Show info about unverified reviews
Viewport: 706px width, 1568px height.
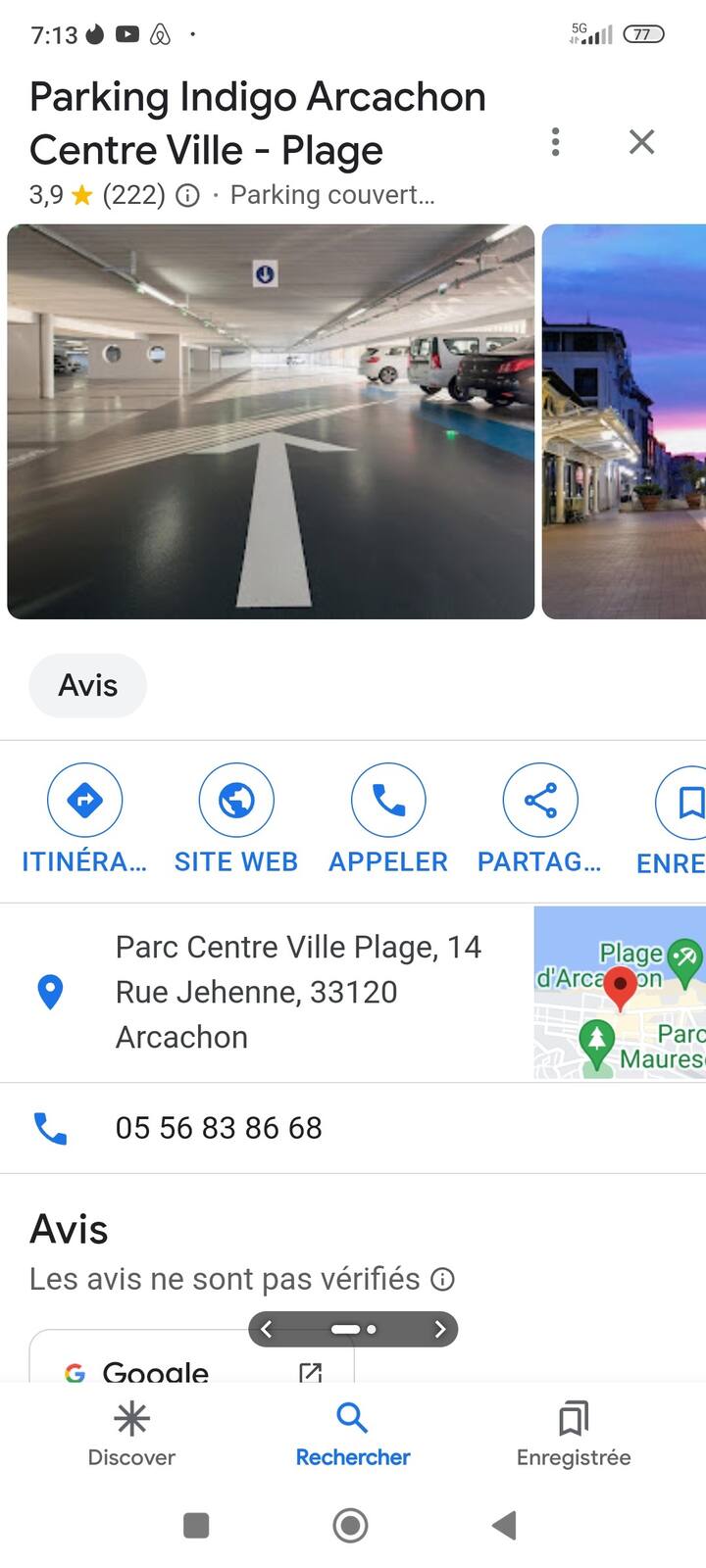443,1279
